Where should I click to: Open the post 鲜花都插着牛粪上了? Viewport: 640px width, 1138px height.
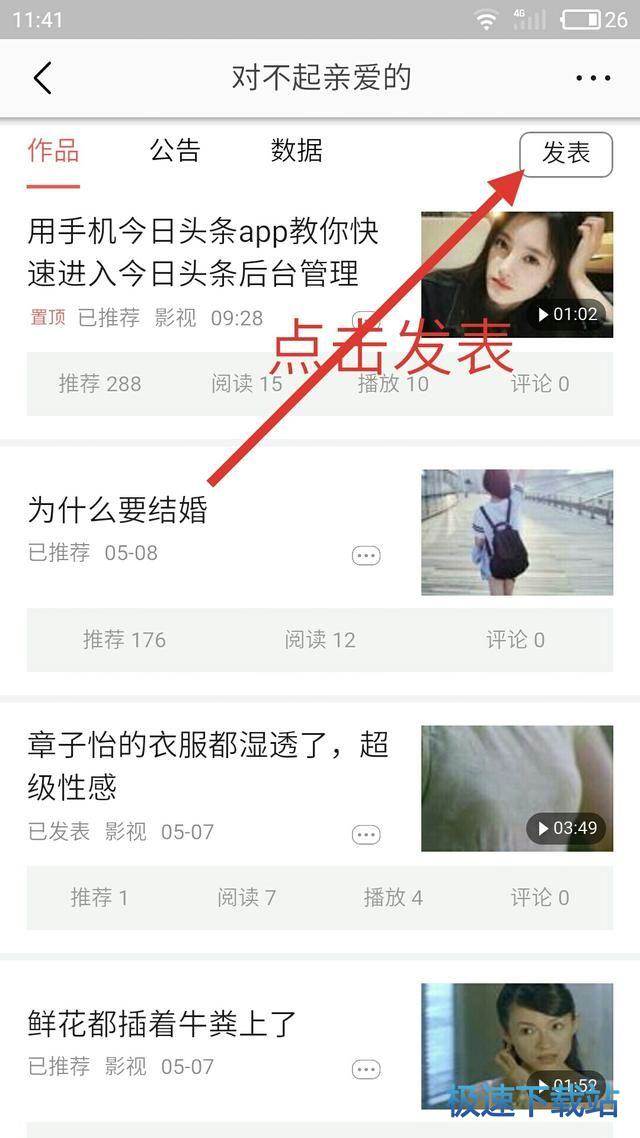(x=163, y=1023)
